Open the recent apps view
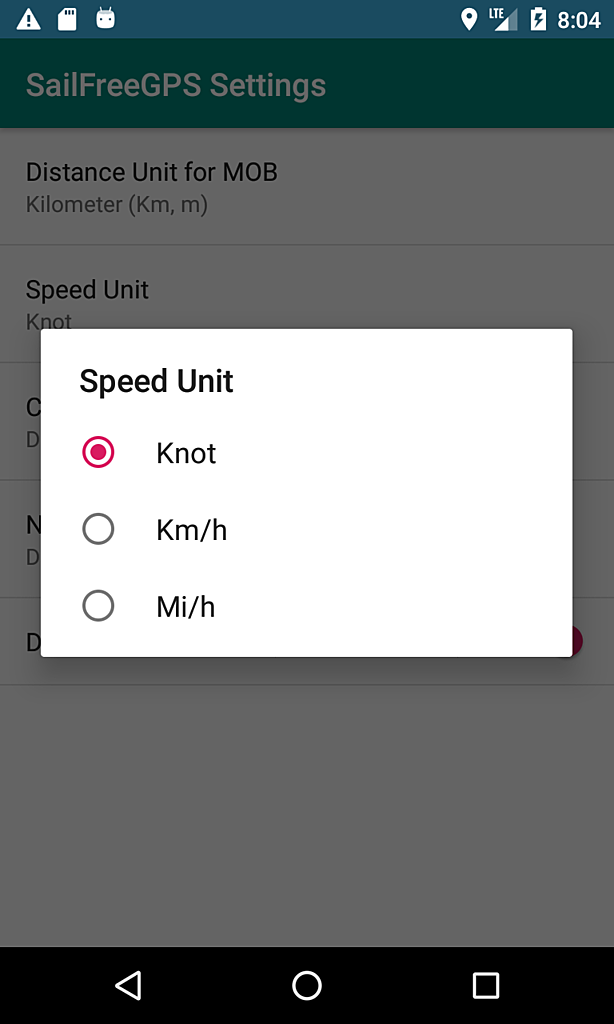The width and height of the screenshot is (614, 1024). pos(486,985)
